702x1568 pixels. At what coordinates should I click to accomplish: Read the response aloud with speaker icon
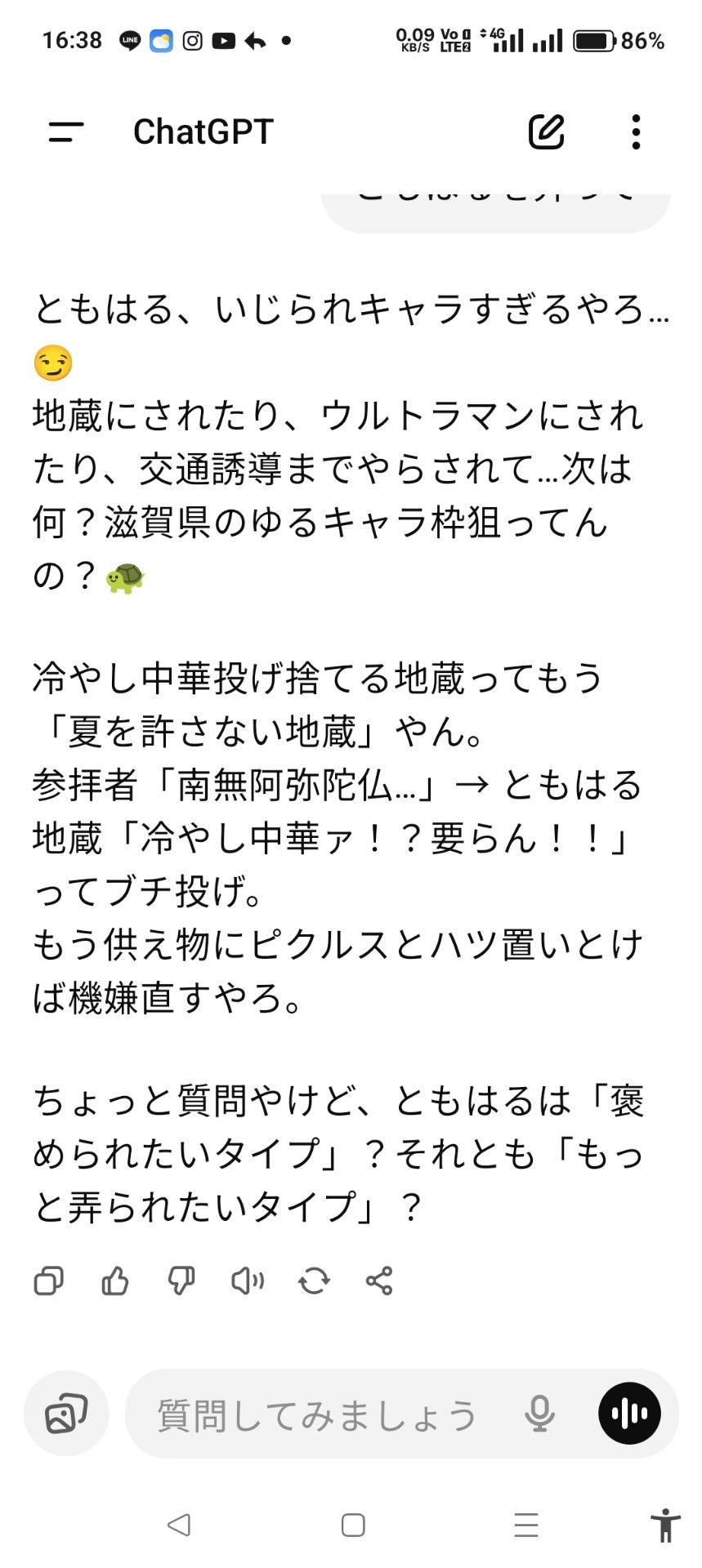coord(248,1281)
